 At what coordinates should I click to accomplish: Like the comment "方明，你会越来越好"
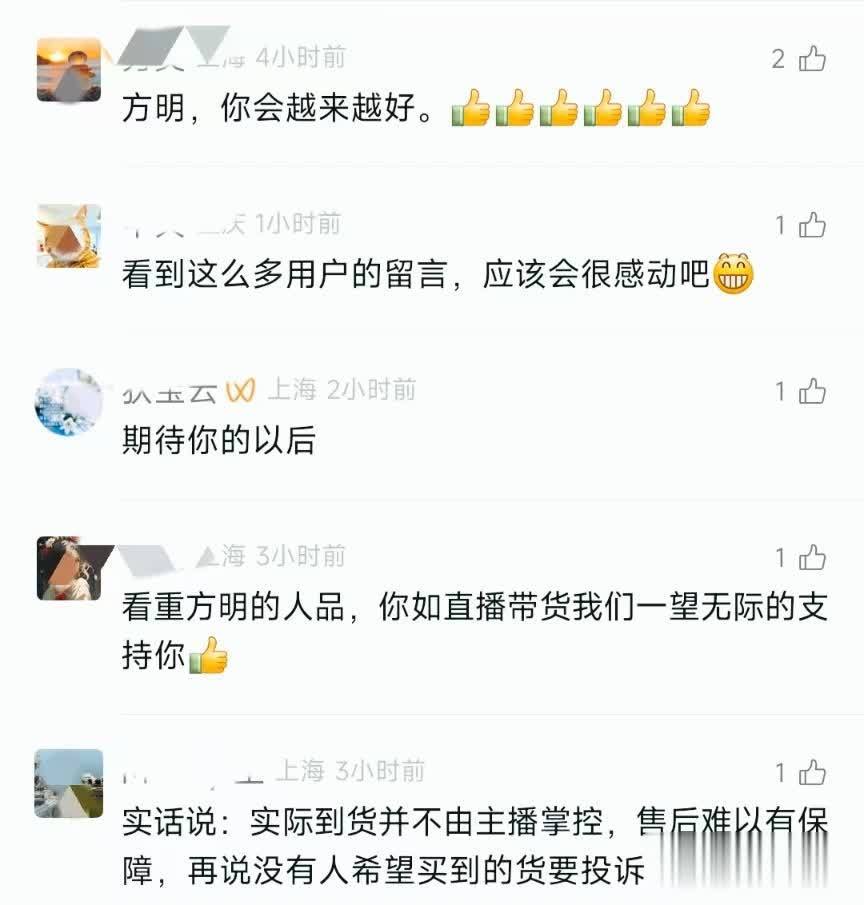click(812, 59)
